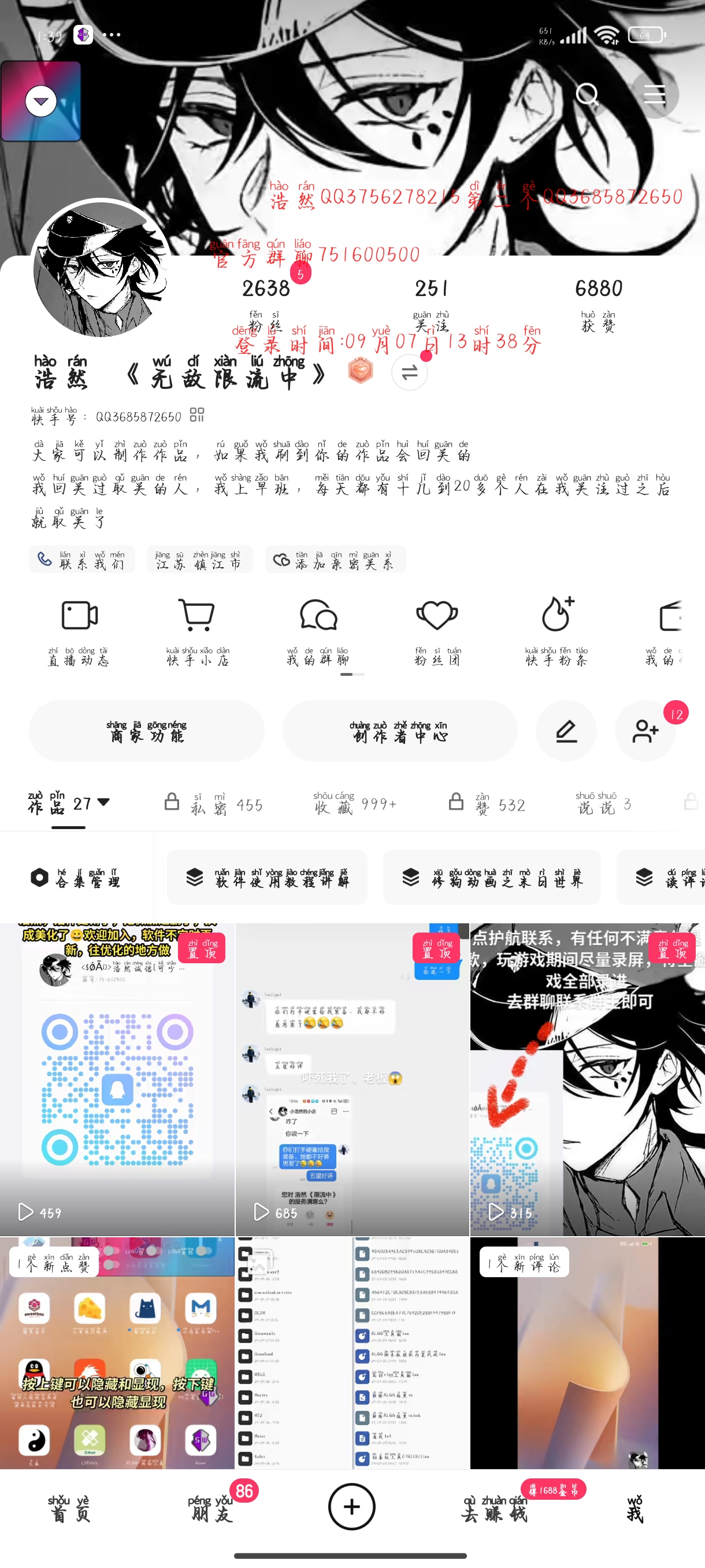The width and height of the screenshot is (705, 1568).
Task: Play the pinned video with 685 plays
Action: tap(352, 1079)
